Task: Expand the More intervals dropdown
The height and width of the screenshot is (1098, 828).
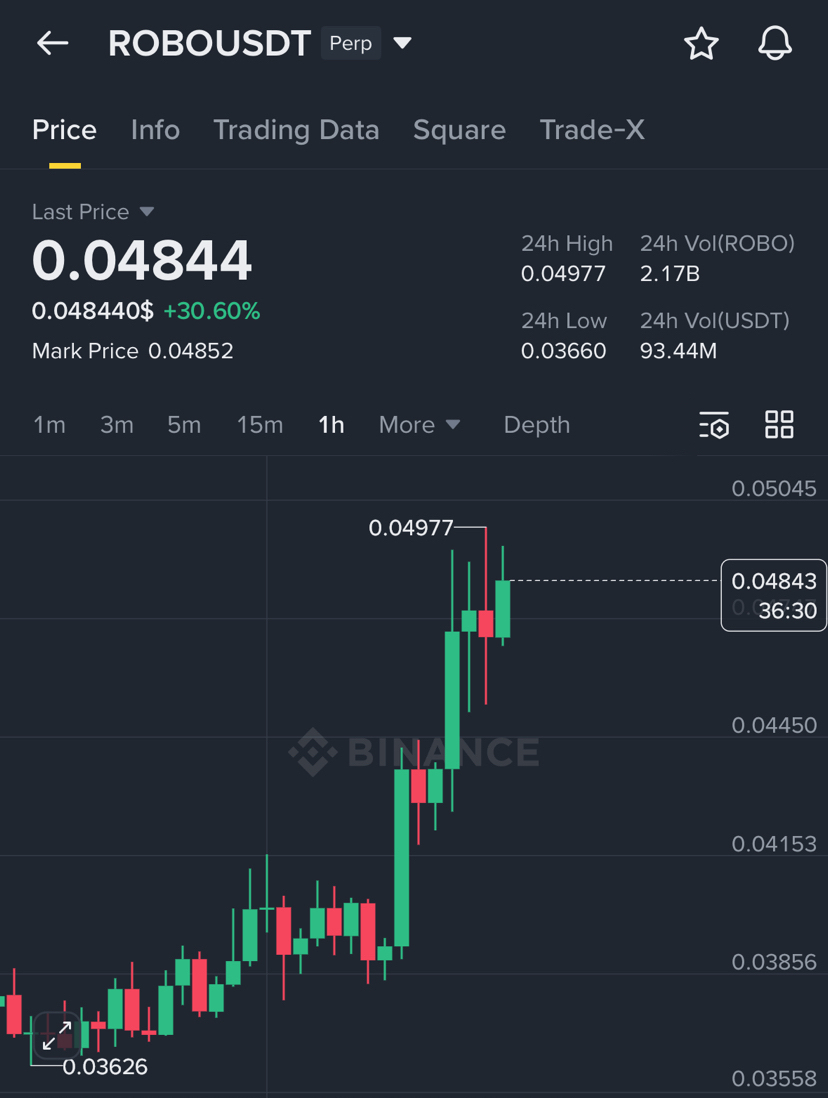Action: pos(419,425)
